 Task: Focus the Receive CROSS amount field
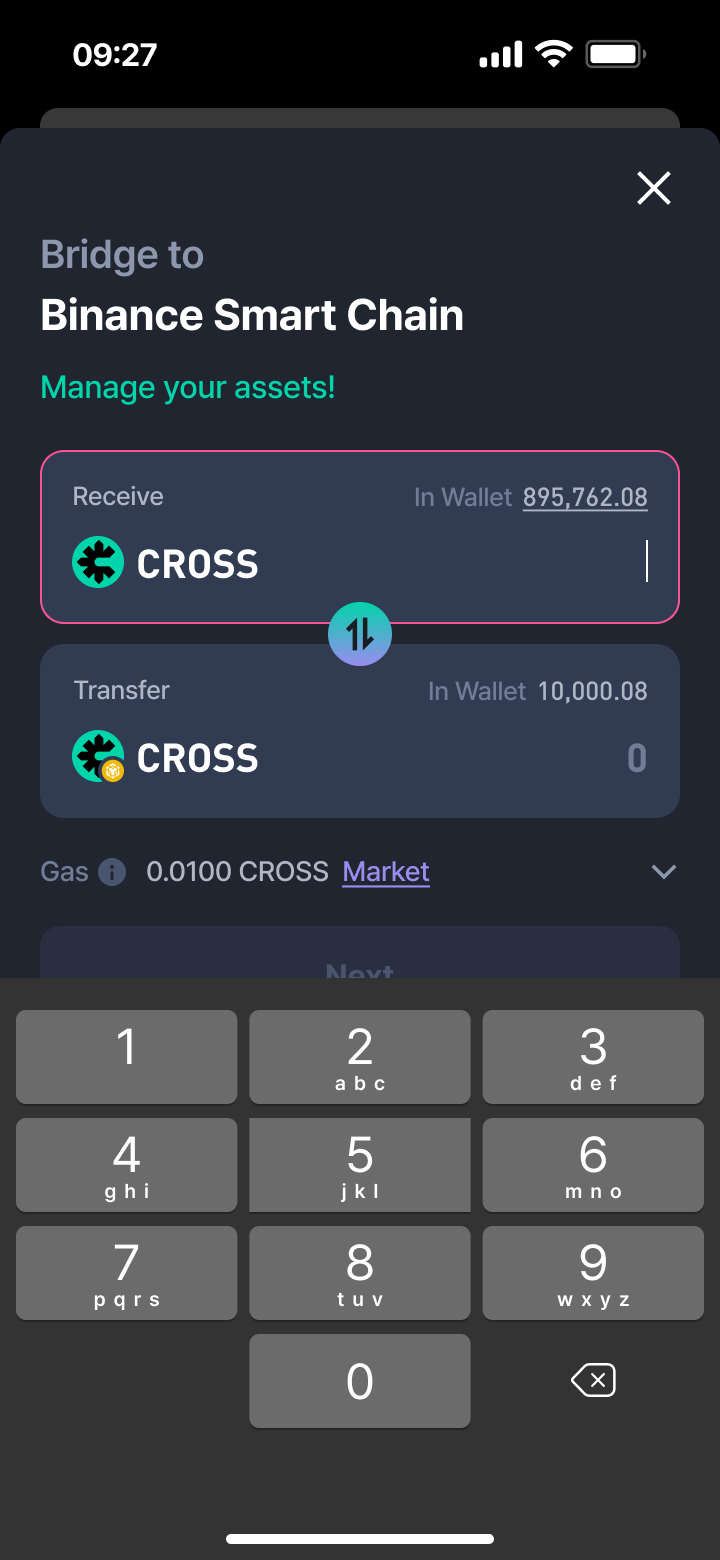tap(500, 562)
